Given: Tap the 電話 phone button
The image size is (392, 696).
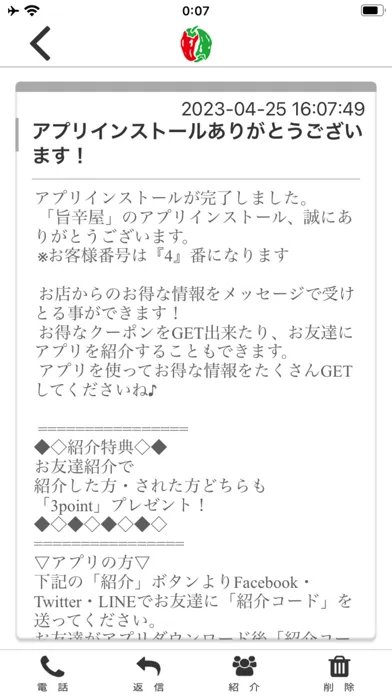Looking at the screenshot, I should pyautogui.click(x=52, y=672).
